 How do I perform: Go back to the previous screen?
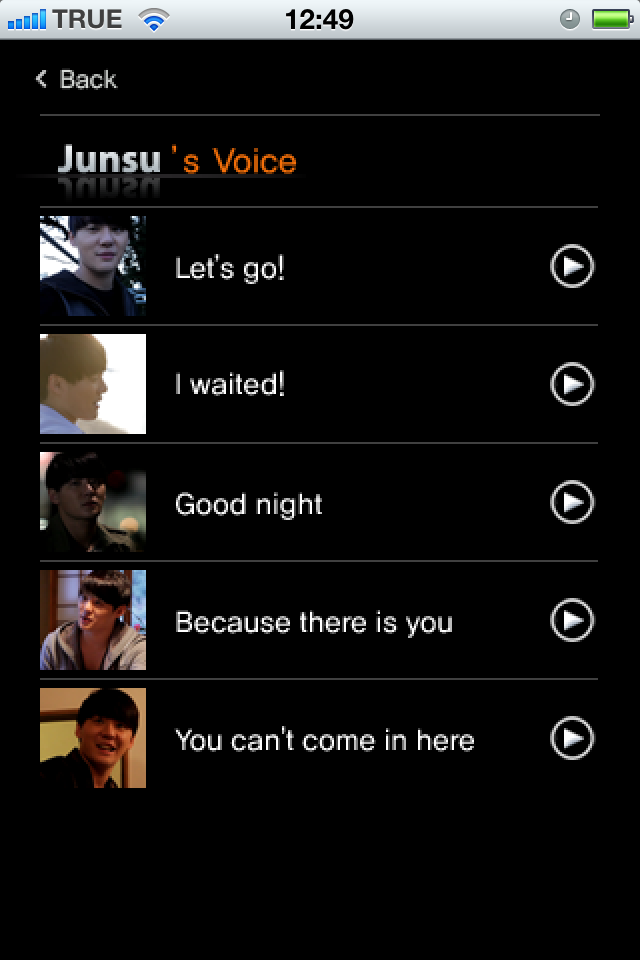tap(76, 79)
